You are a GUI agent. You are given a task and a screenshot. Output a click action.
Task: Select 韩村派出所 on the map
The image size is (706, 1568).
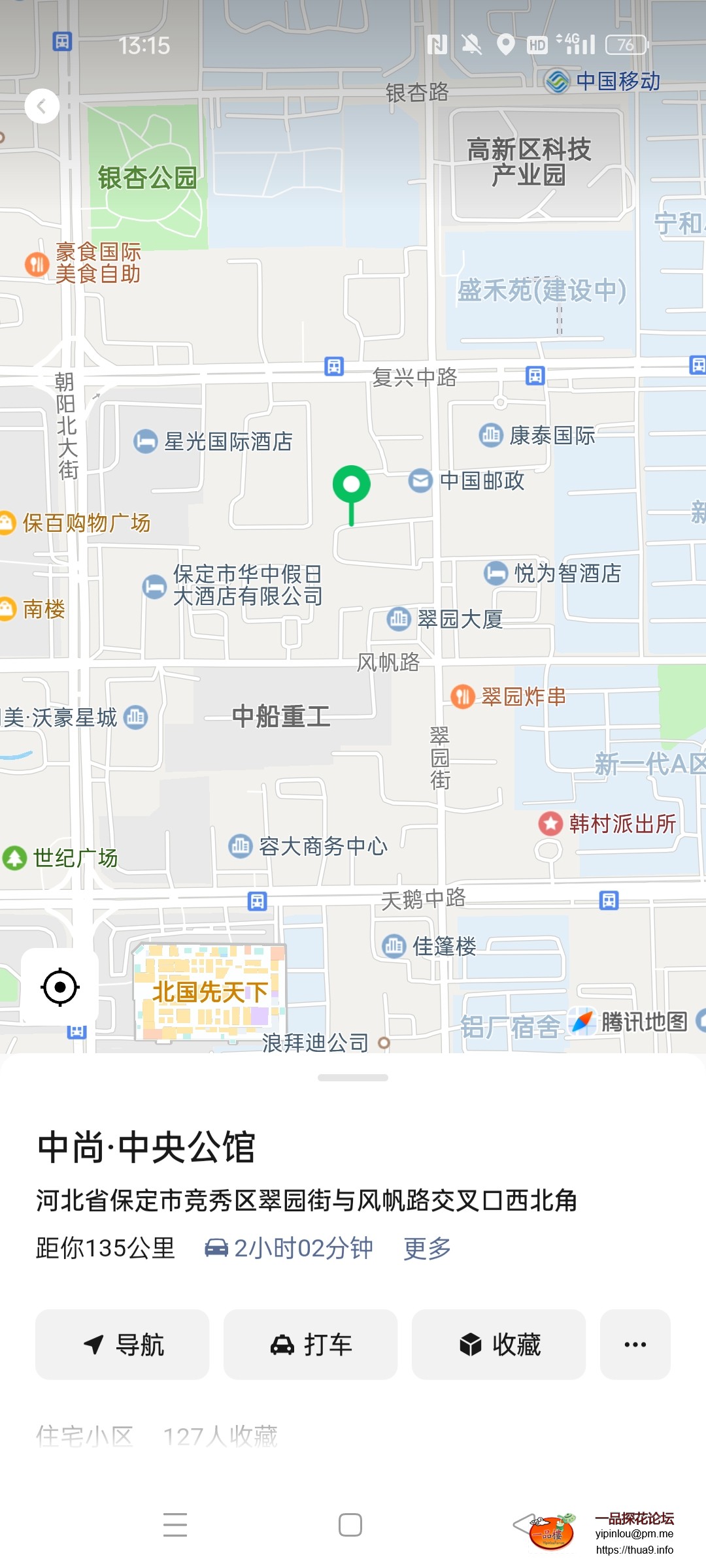pos(608,823)
